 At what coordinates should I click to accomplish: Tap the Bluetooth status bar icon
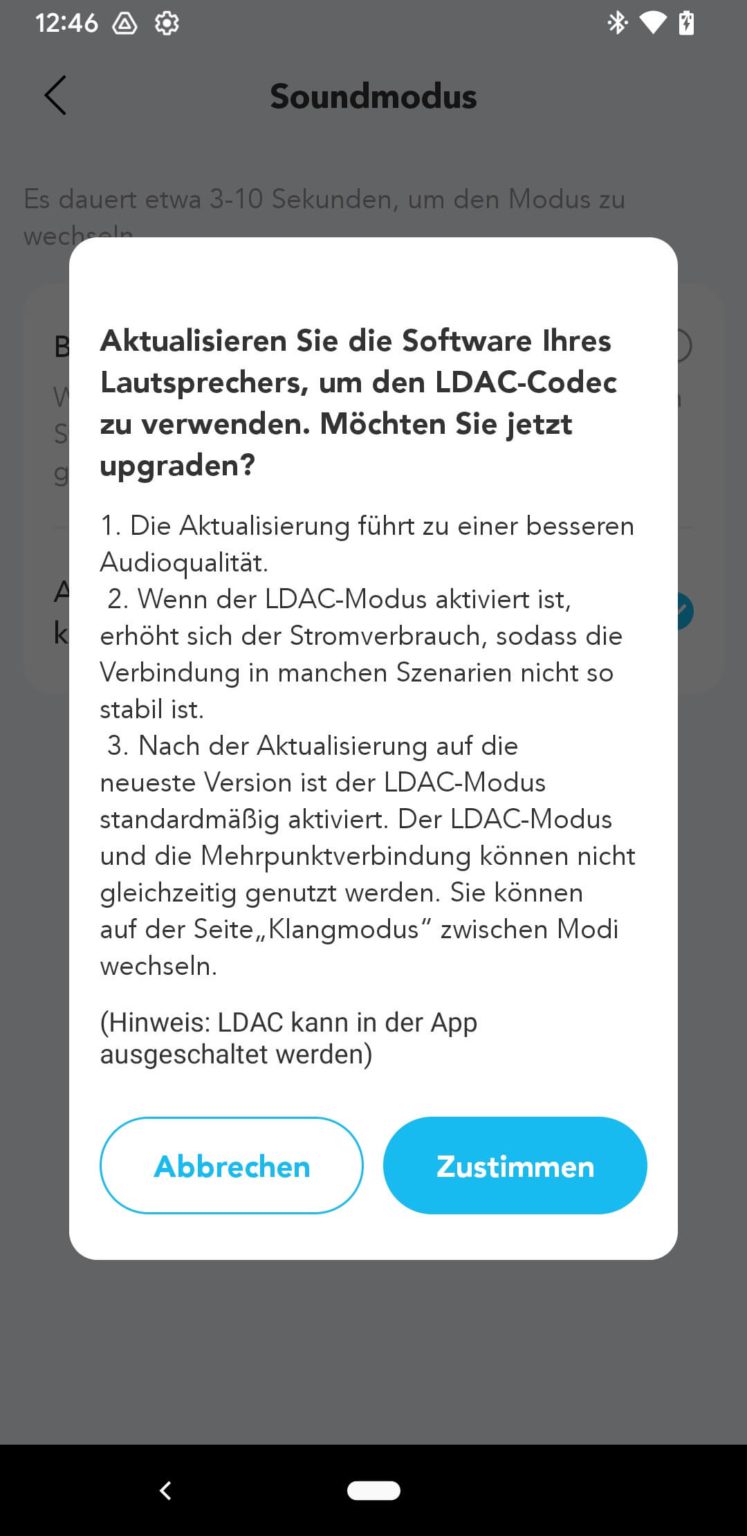[x=618, y=21]
